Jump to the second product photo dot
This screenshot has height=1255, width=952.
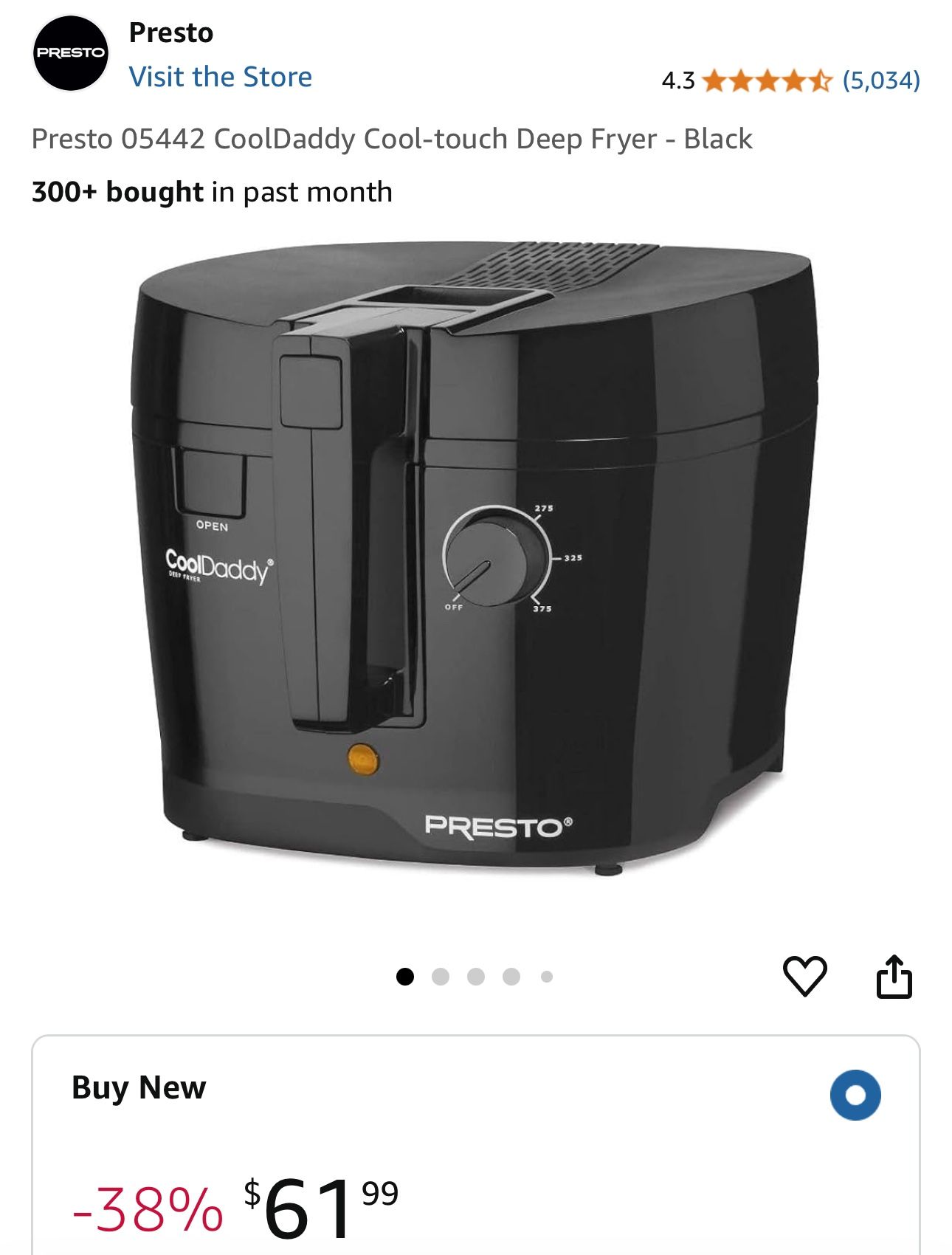[x=441, y=977]
